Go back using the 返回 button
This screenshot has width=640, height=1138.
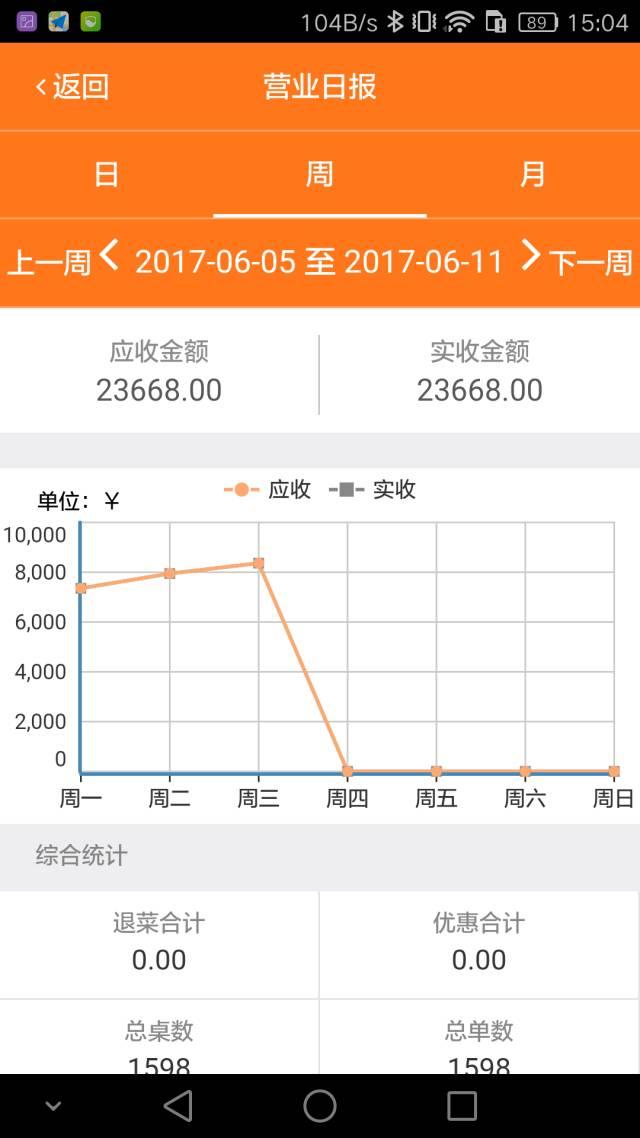tap(72, 87)
